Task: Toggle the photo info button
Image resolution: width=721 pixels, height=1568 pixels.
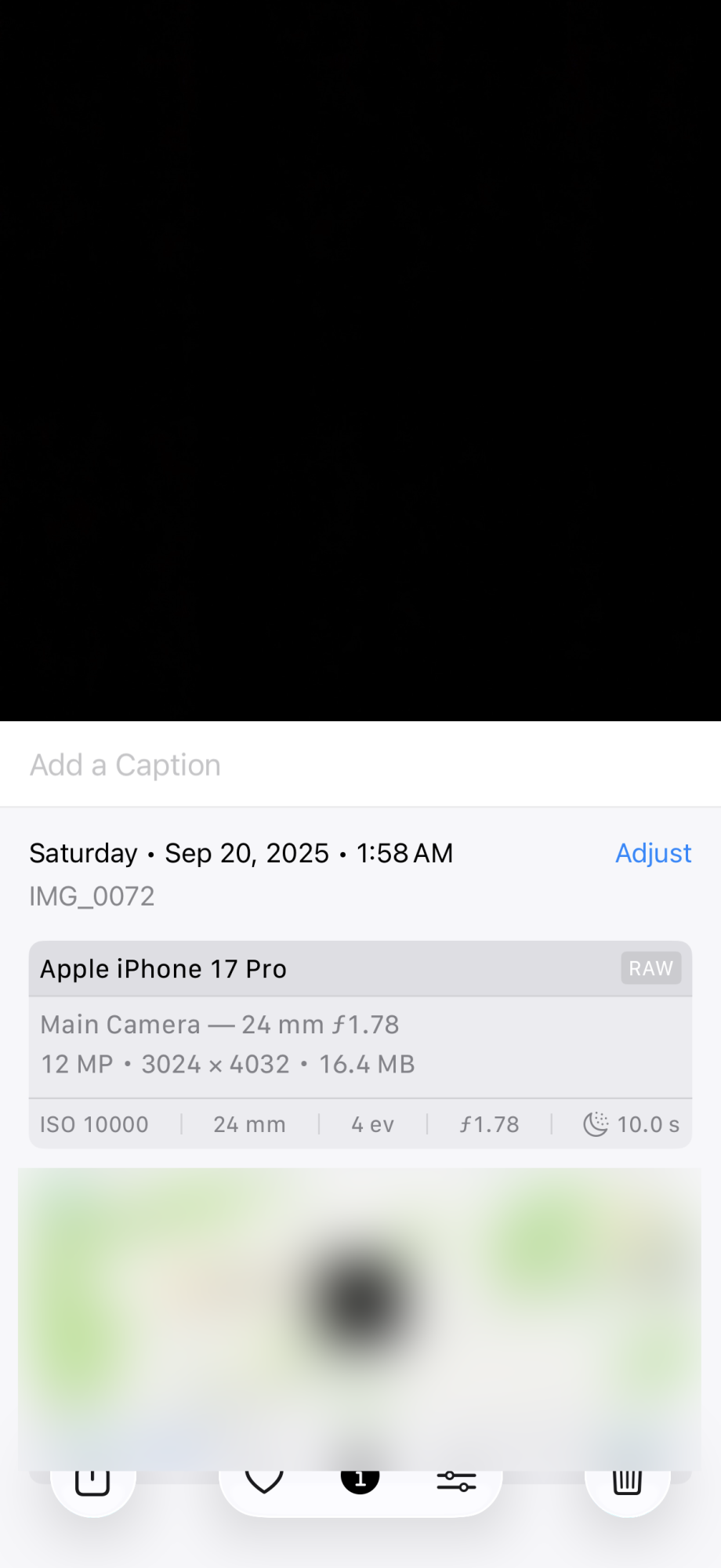Action: [x=360, y=1480]
